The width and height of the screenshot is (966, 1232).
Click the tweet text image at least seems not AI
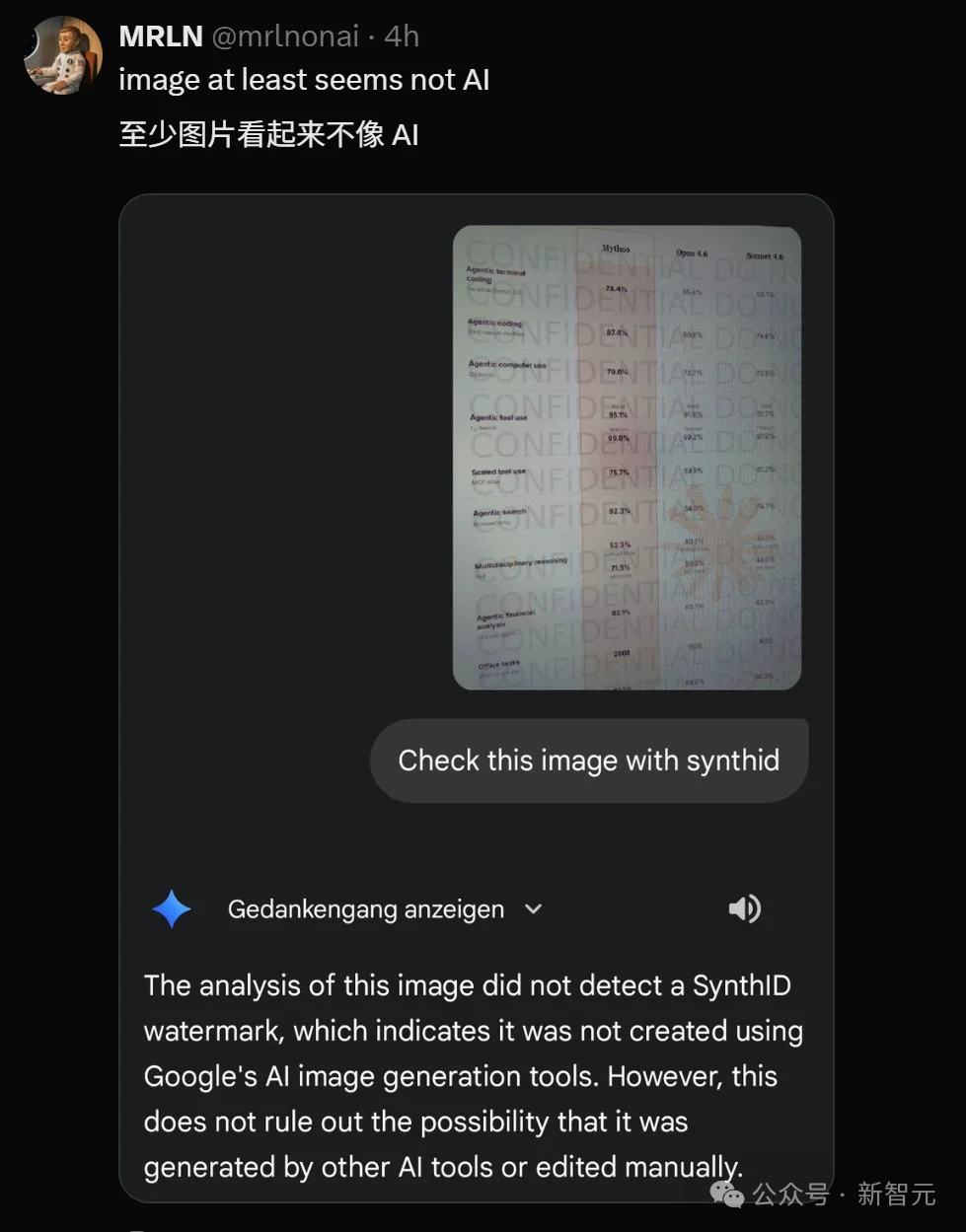coord(304,79)
